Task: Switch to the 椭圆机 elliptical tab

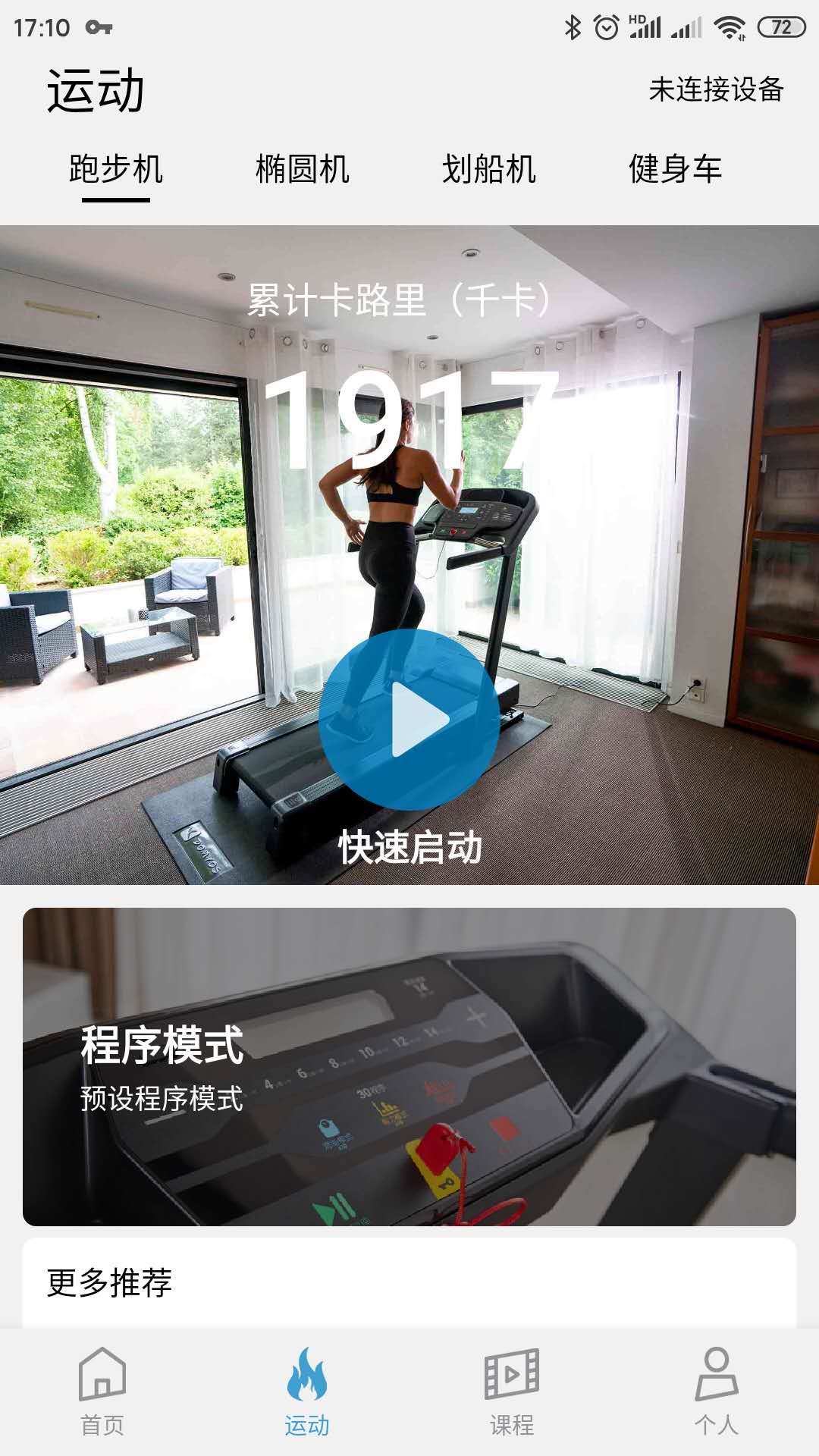Action: click(x=303, y=170)
